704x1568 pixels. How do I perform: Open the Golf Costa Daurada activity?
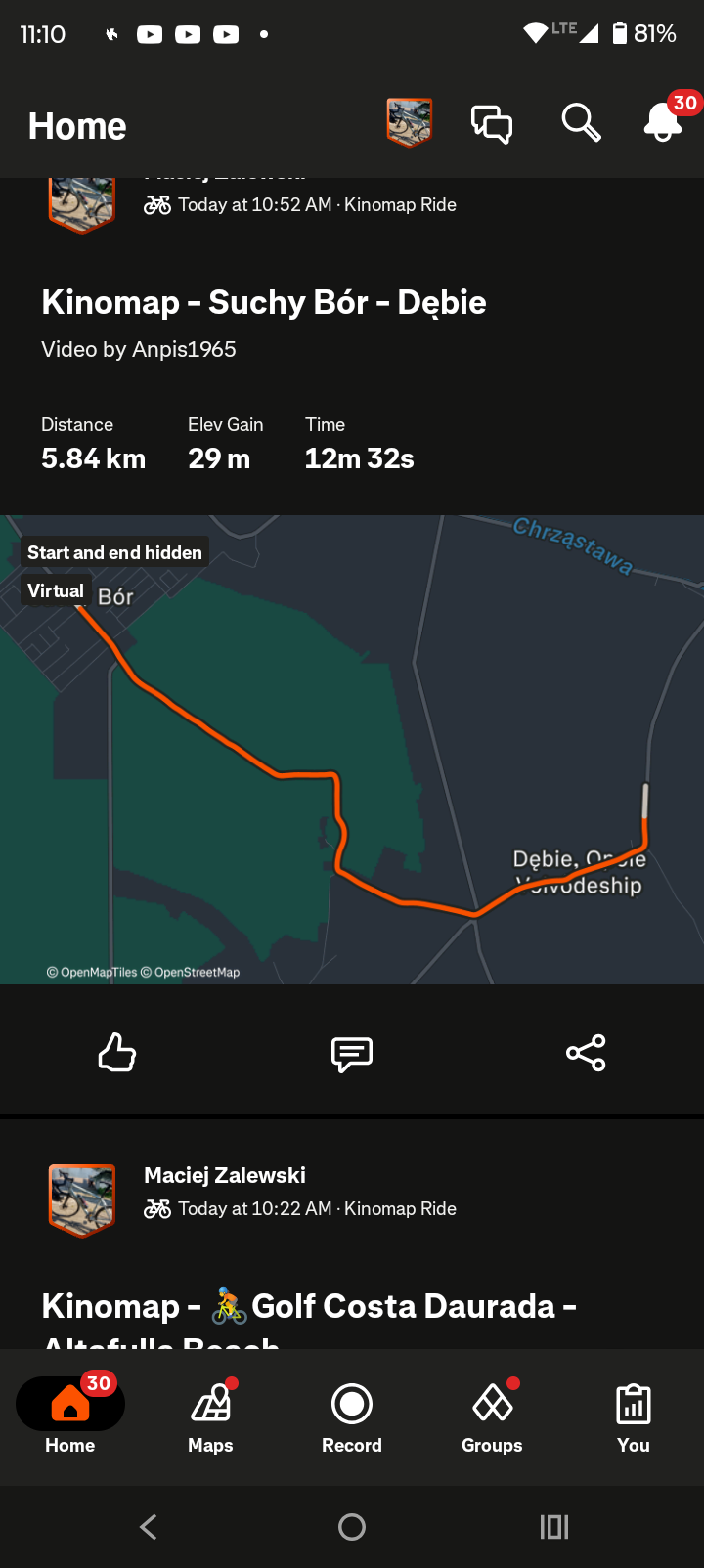pyautogui.click(x=309, y=1307)
